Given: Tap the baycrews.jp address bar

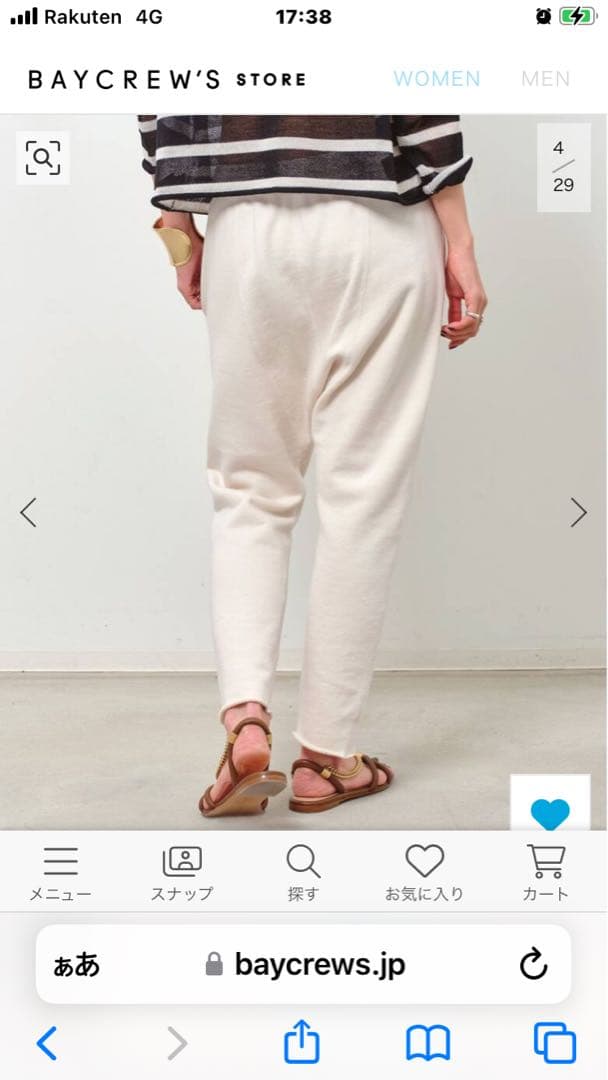Looking at the screenshot, I should tap(305, 964).
